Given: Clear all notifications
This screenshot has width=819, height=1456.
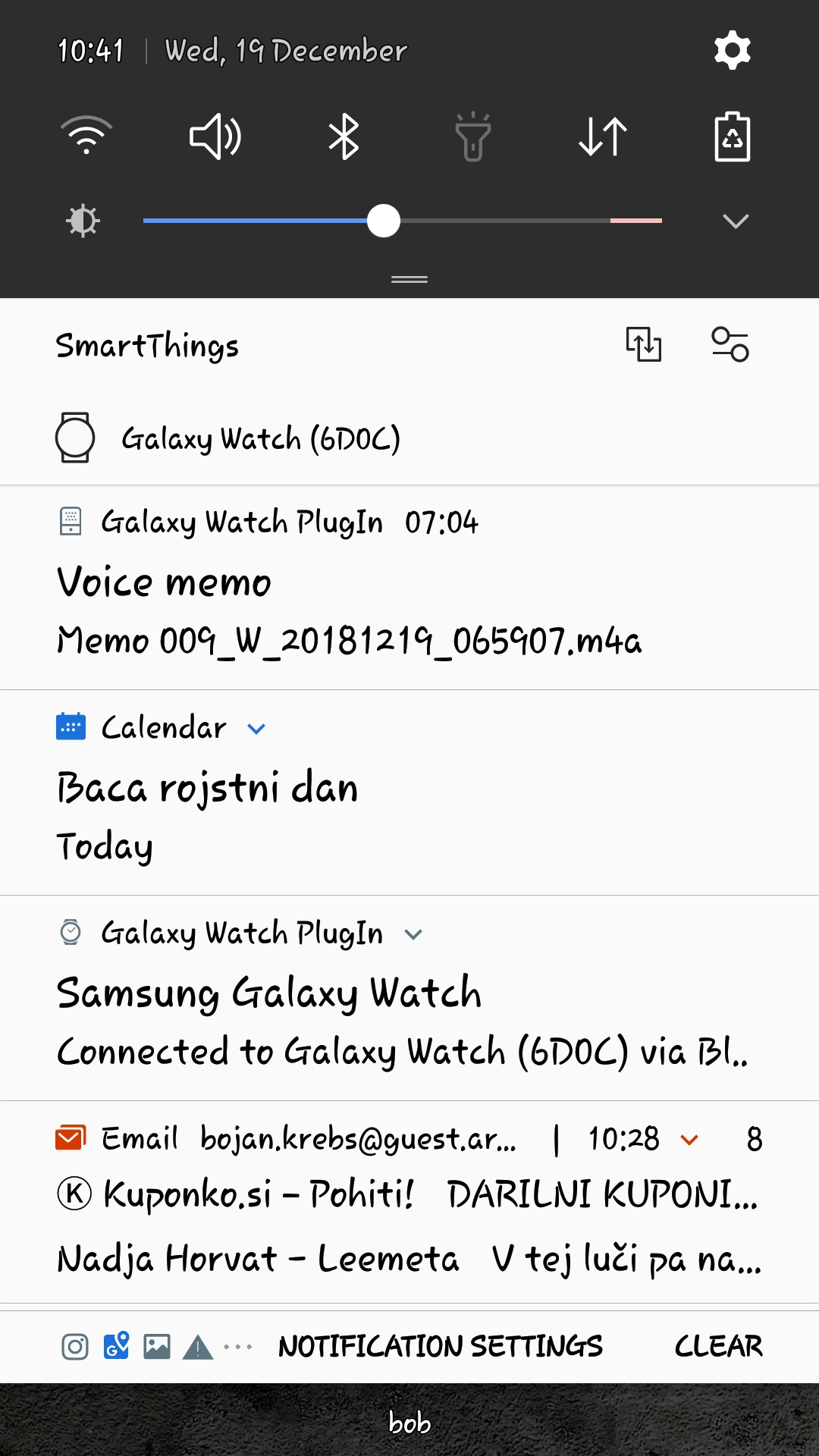Looking at the screenshot, I should click(x=718, y=1347).
